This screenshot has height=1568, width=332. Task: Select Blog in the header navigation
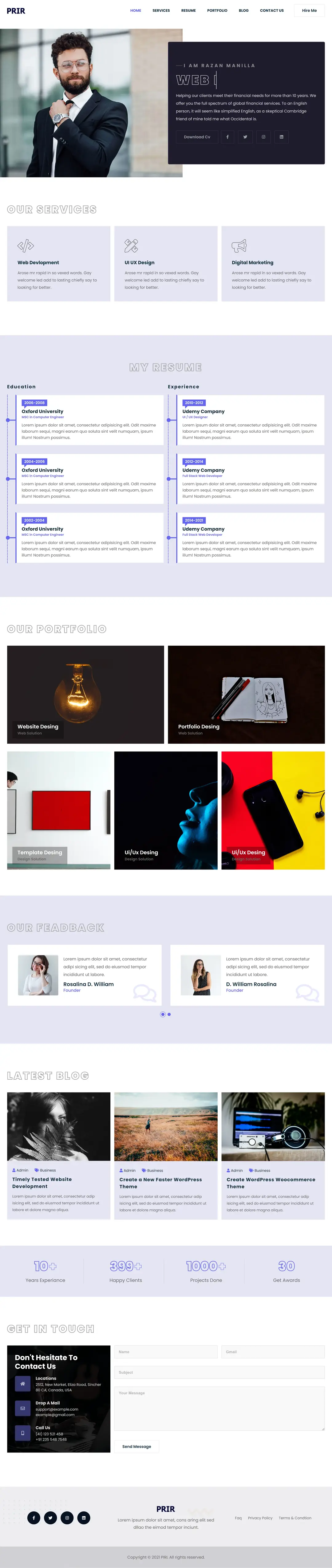tap(244, 10)
